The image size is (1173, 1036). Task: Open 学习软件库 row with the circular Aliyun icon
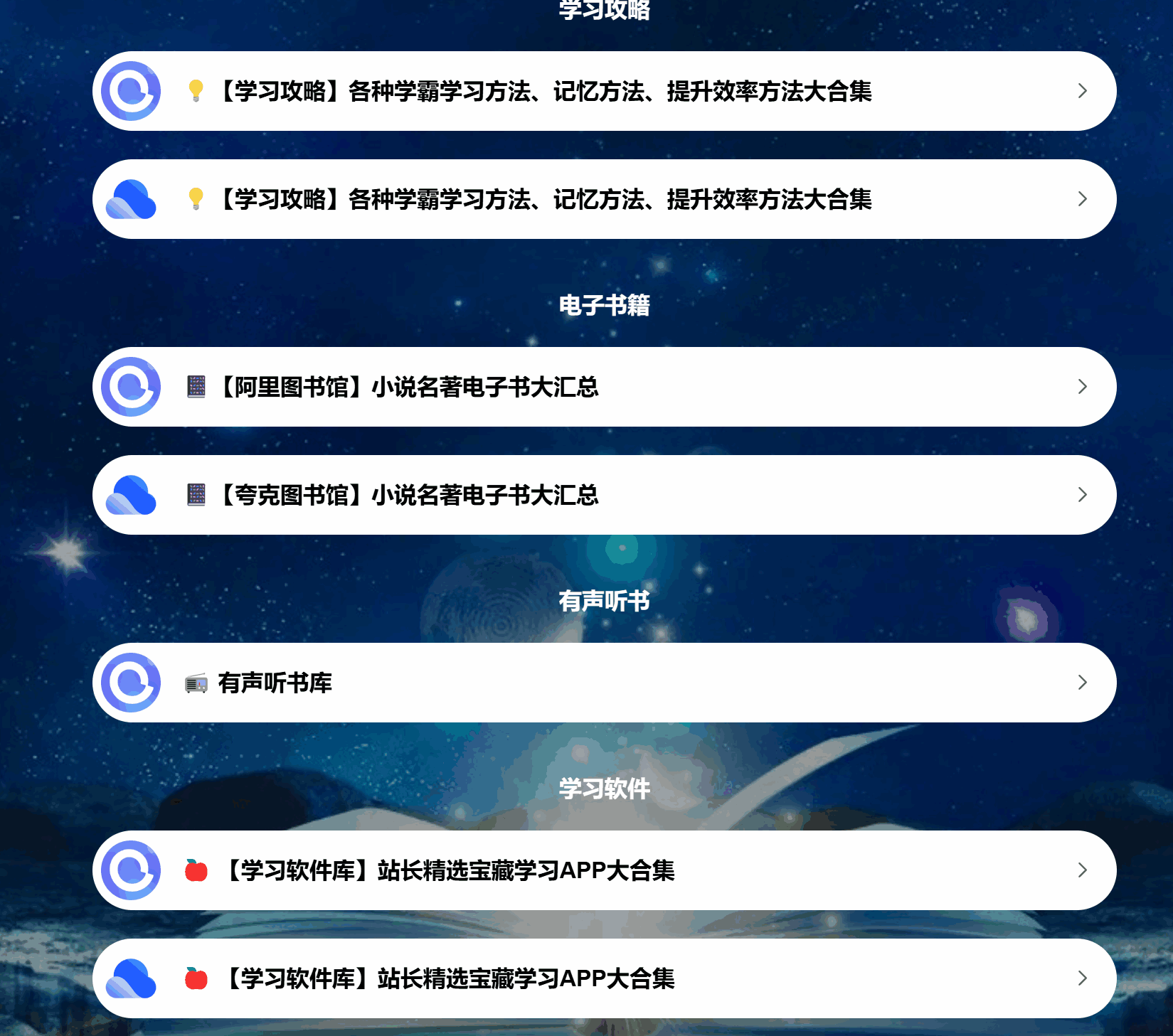(x=603, y=870)
